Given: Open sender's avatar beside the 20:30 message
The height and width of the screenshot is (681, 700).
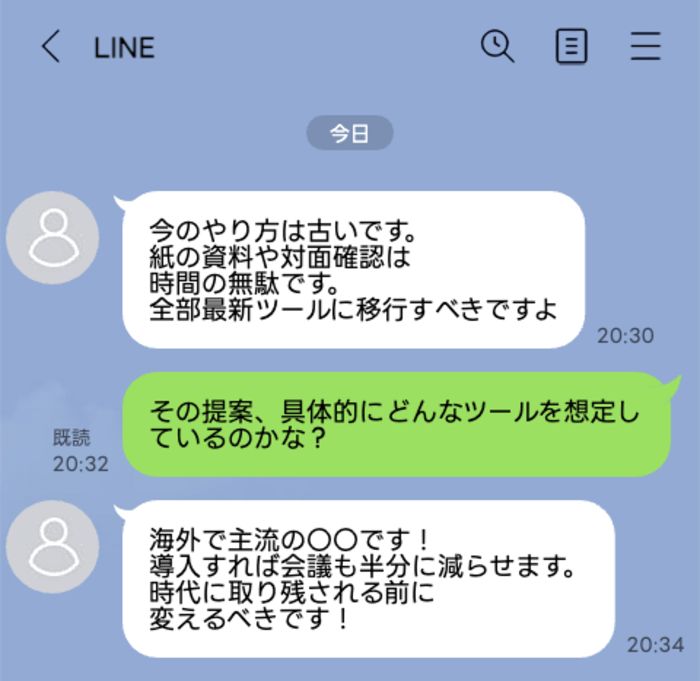Looking at the screenshot, I should [x=53, y=238].
